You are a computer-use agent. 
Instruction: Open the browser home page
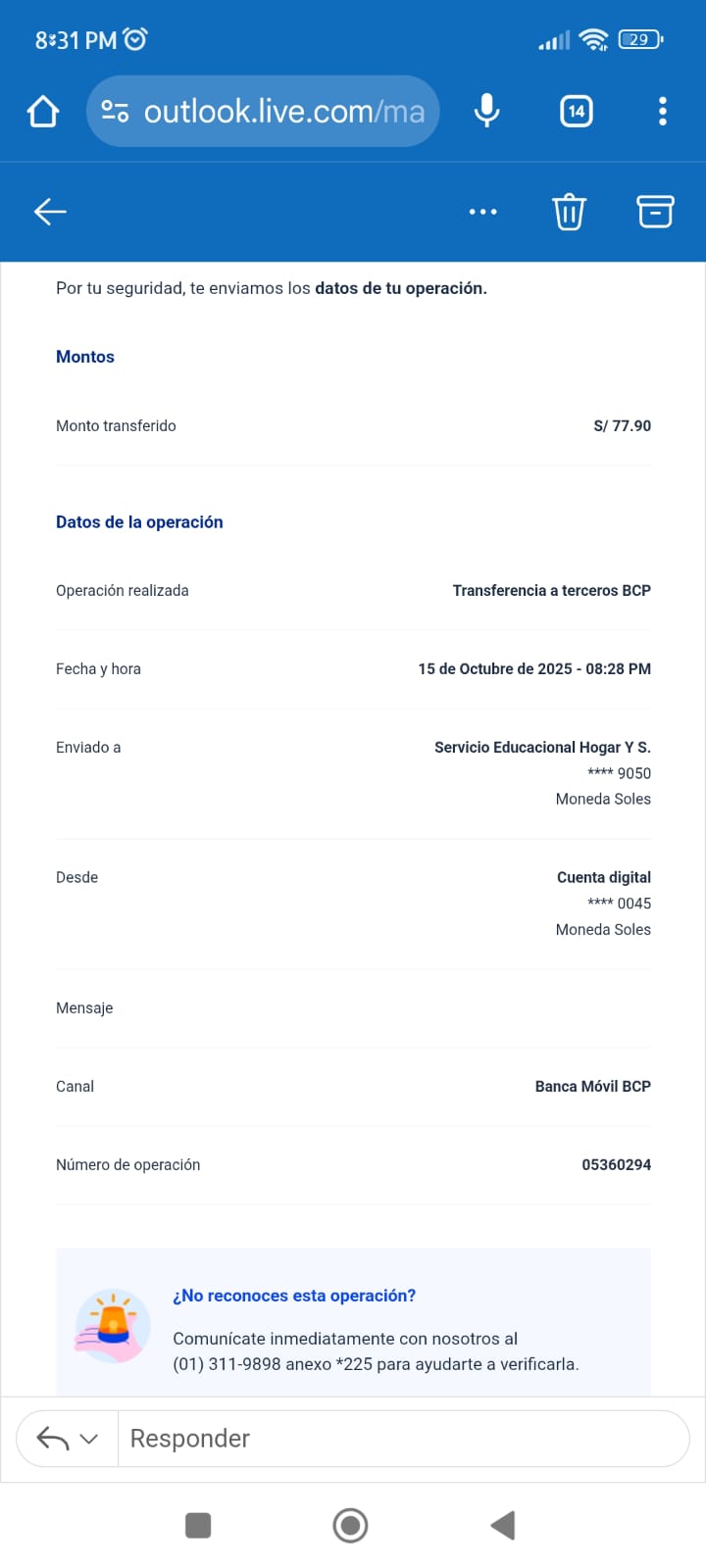(43, 112)
